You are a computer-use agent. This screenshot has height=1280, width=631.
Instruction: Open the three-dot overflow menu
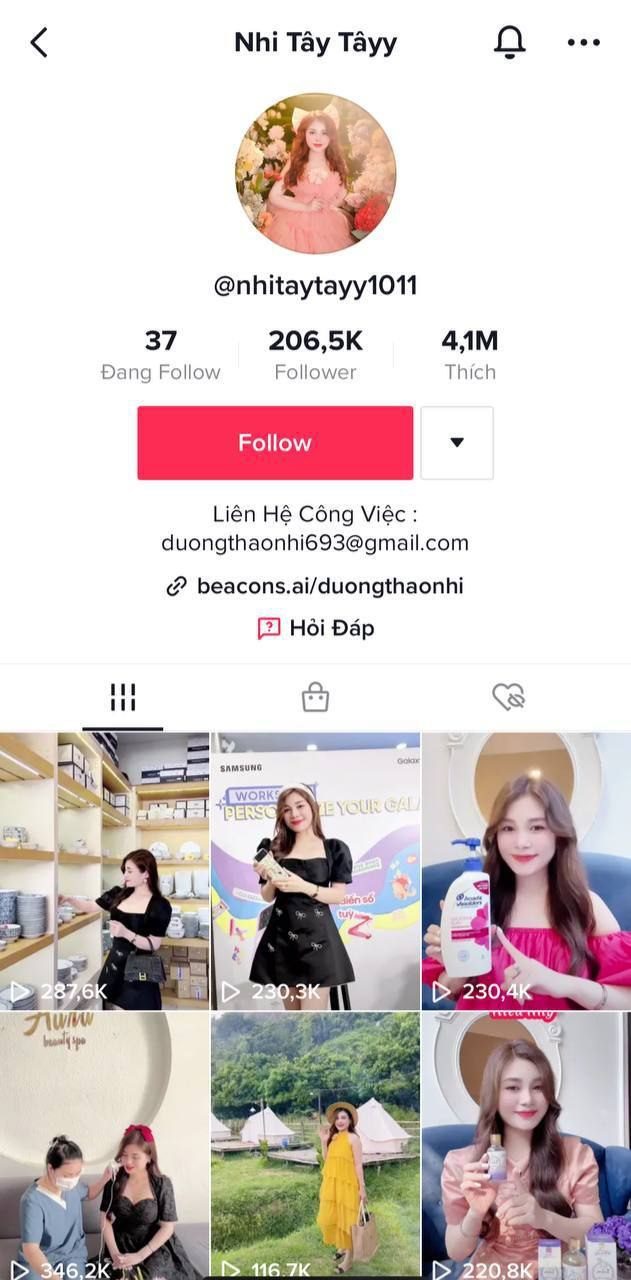coord(583,42)
